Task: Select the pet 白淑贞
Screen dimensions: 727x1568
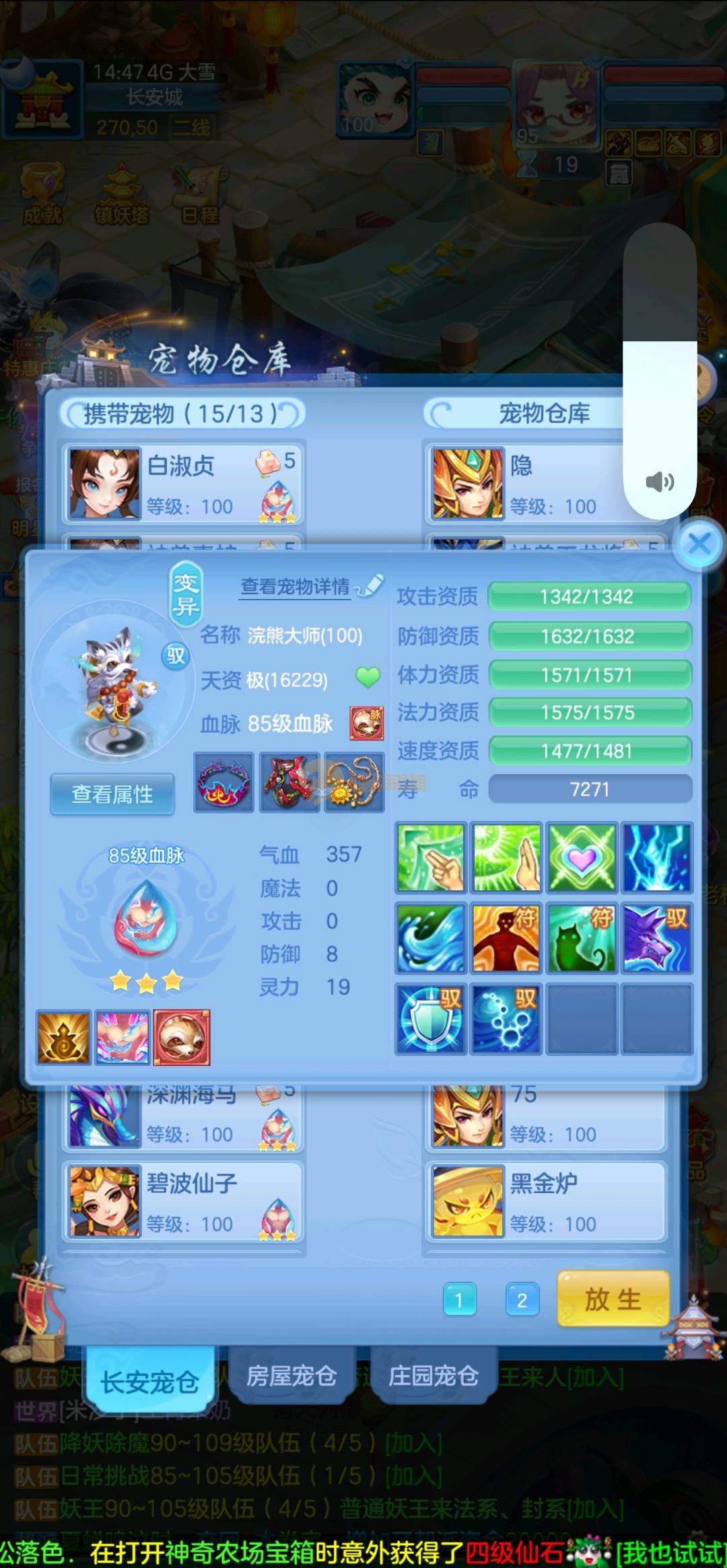Action: 183,484
